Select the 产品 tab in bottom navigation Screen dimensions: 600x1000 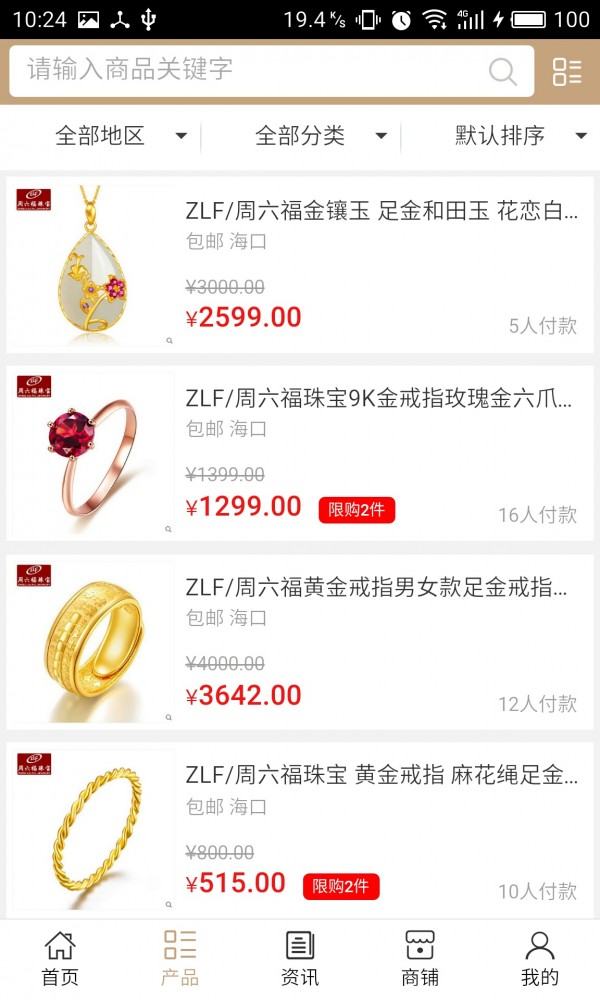(x=180, y=958)
